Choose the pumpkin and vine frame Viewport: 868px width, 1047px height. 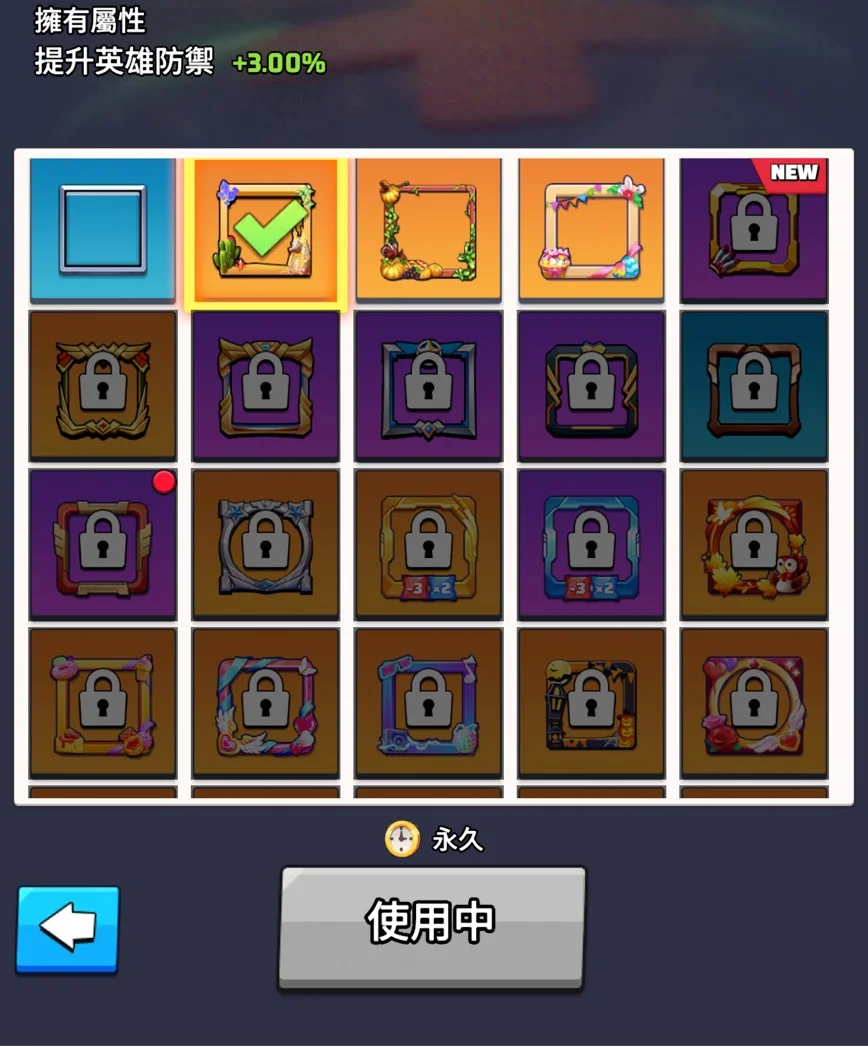coord(428,231)
